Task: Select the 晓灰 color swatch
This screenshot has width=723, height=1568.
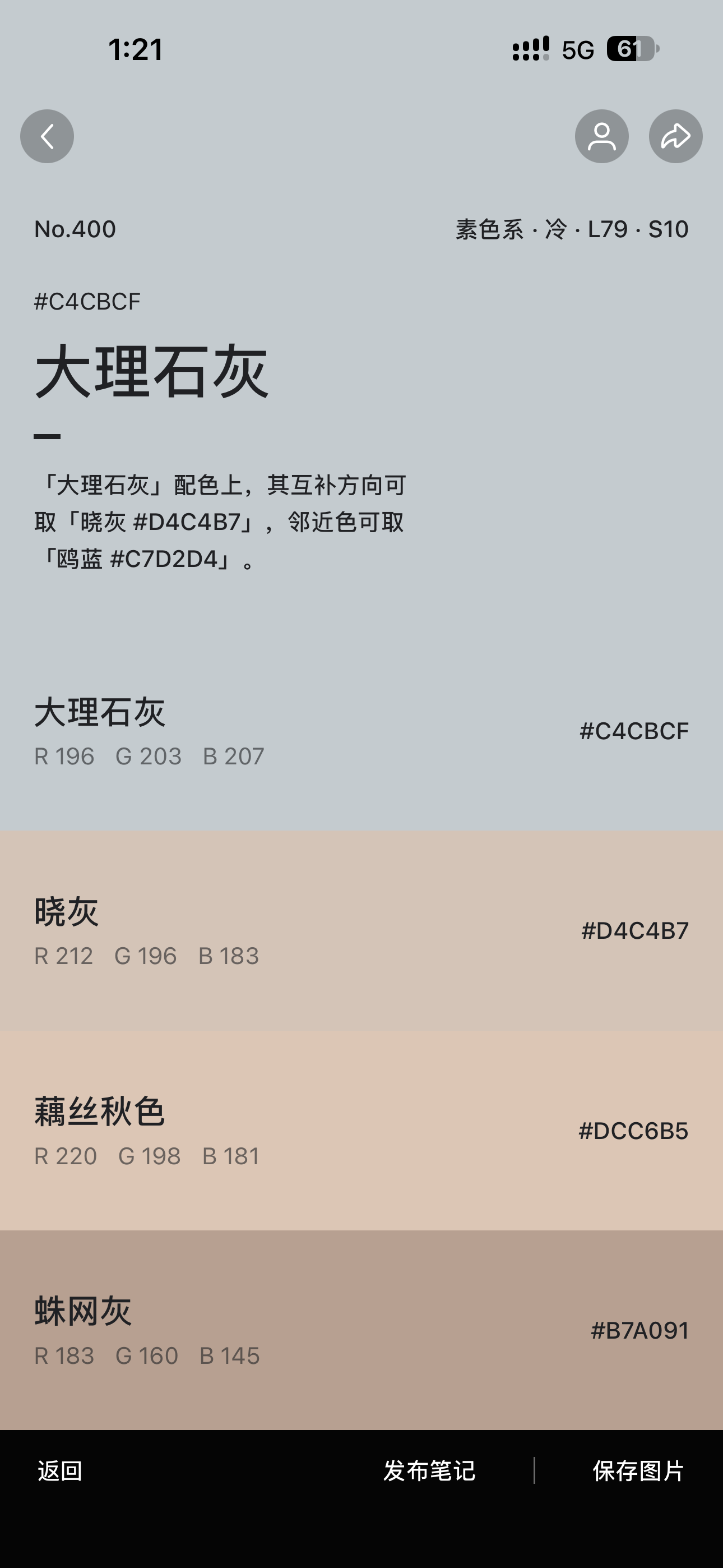Action: click(x=361, y=931)
